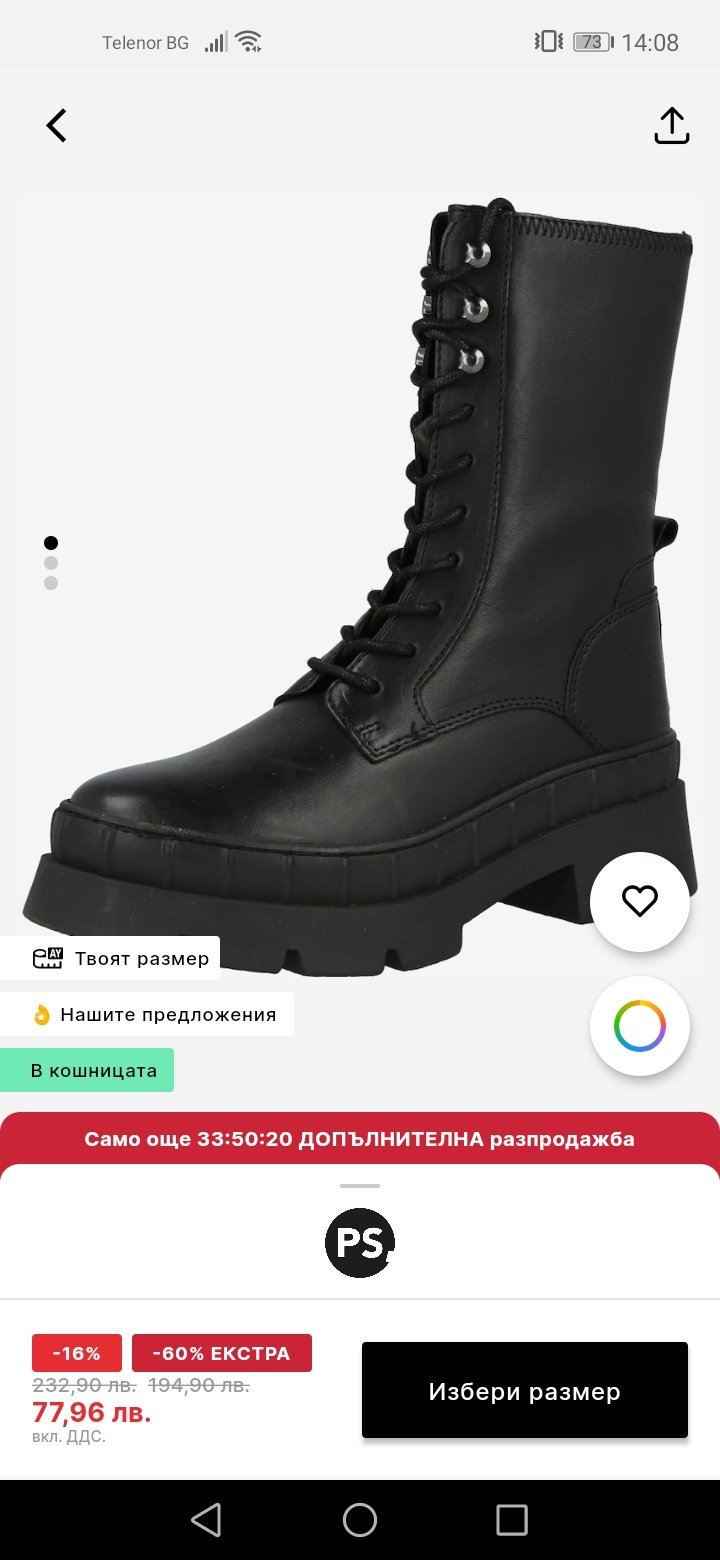Image resolution: width=720 pixels, height=1560 pixels.
Task: Tap the ДОПЪЛНИТЕЛНА разпродажба sale banner
Action: [x=360, y=1139]
